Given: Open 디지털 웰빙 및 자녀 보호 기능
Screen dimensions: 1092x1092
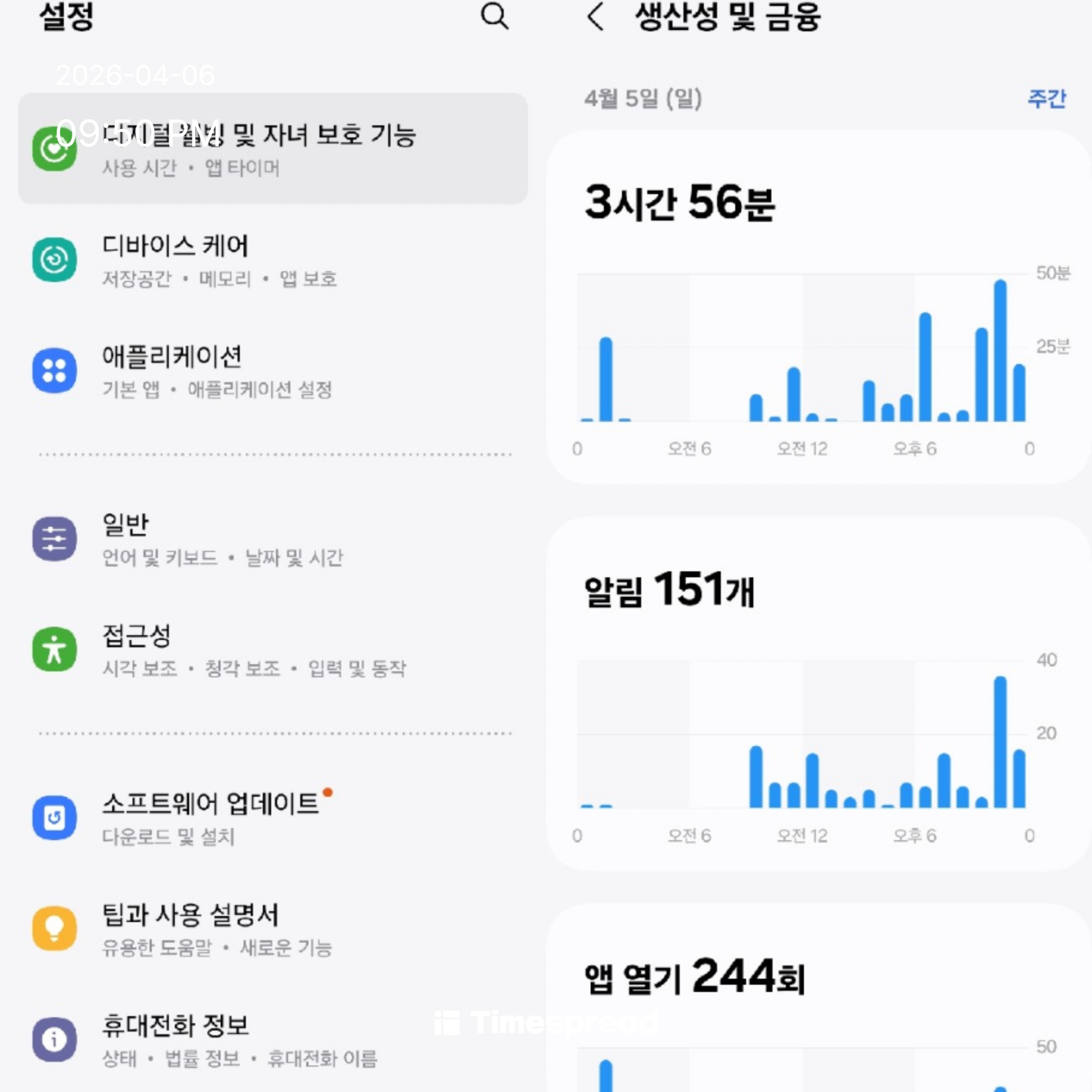Looking at the screenshot, I should click(x=272, y=148).
